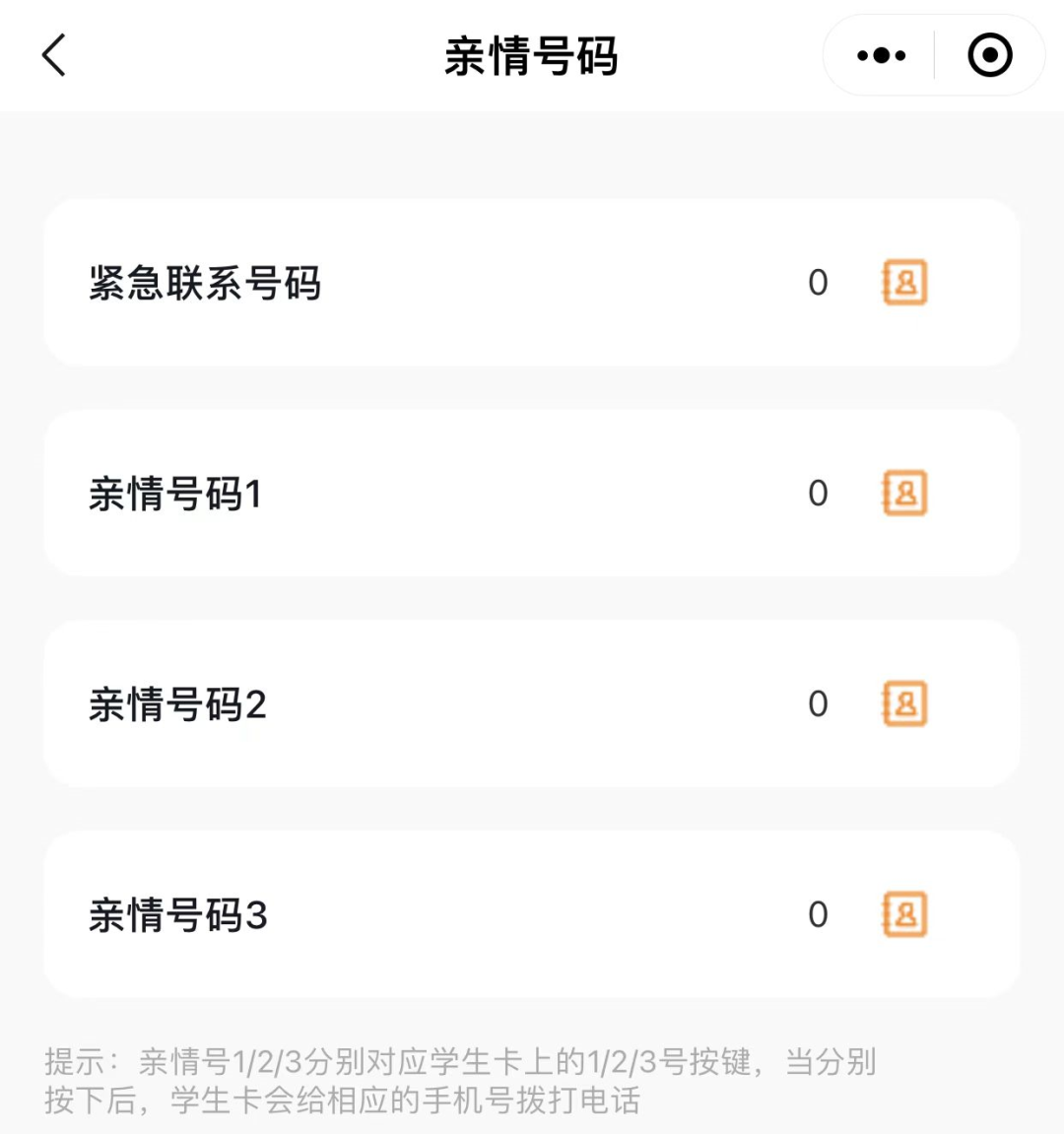Choose a contact for 亲情号码2
The height and width of the screenshot is (1134, 1064).
click(x=904, y=704)
